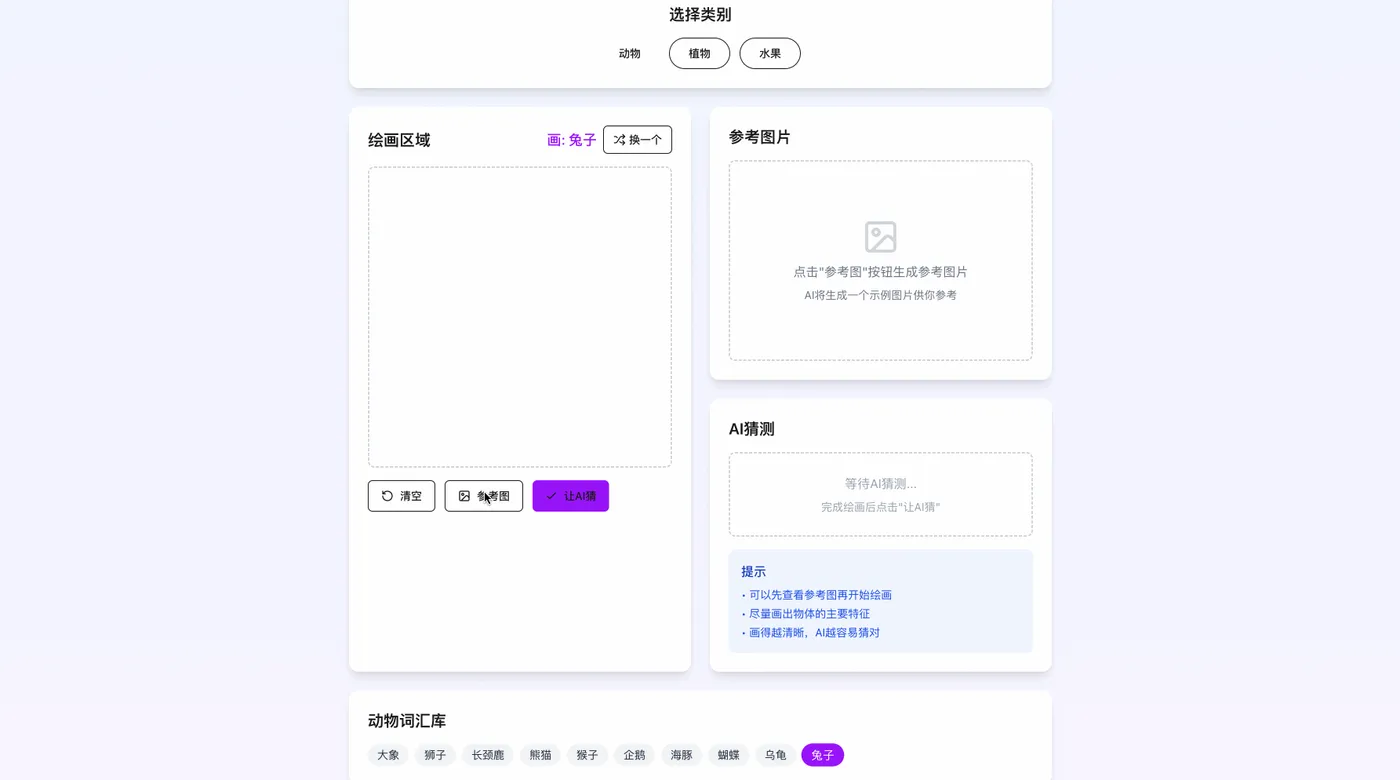The height and width of the screenshot is (780, 1400).
Task: Generate a reference image with 参考图
Action: tap(483, 496)
